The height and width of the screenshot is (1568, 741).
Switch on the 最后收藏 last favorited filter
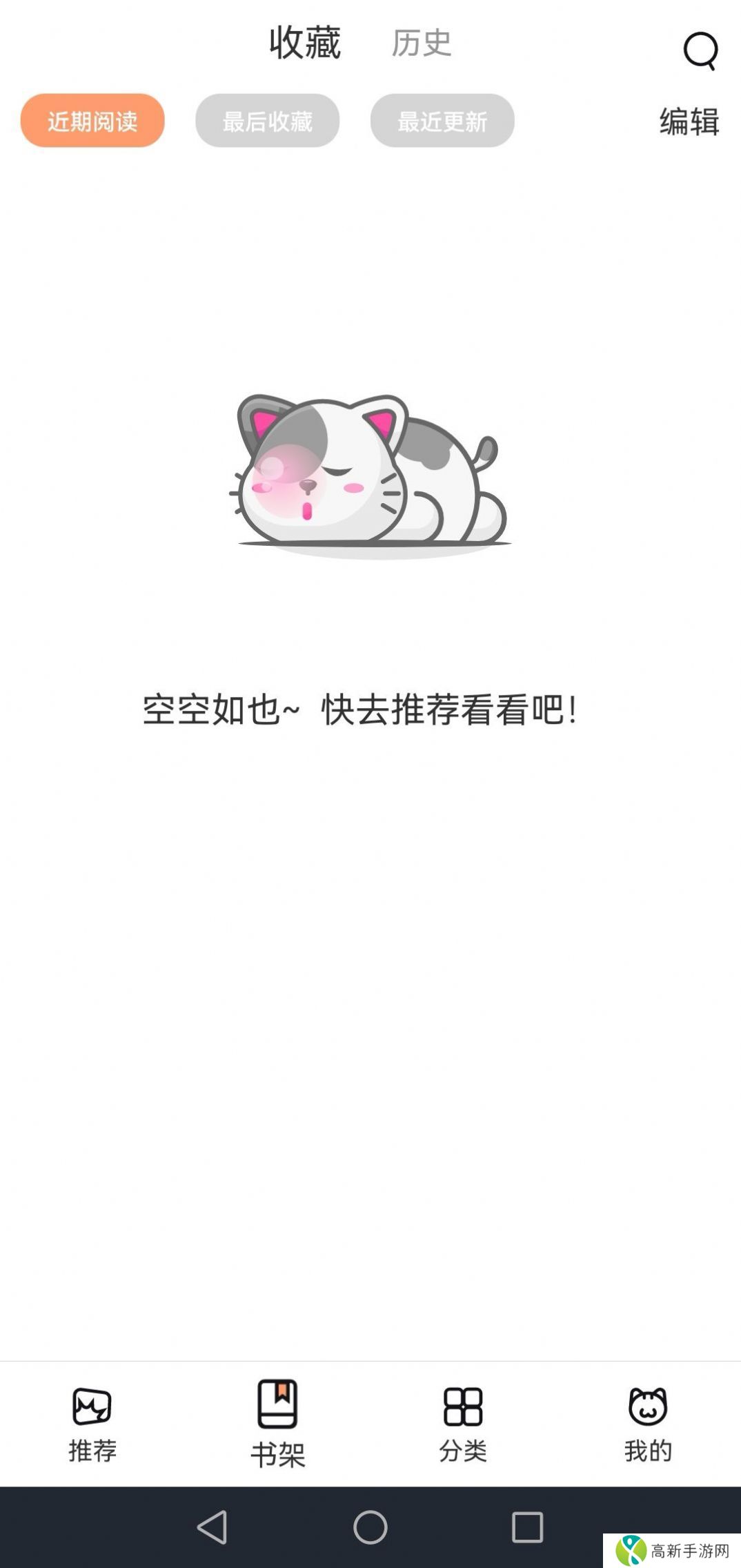coord(268,120)
